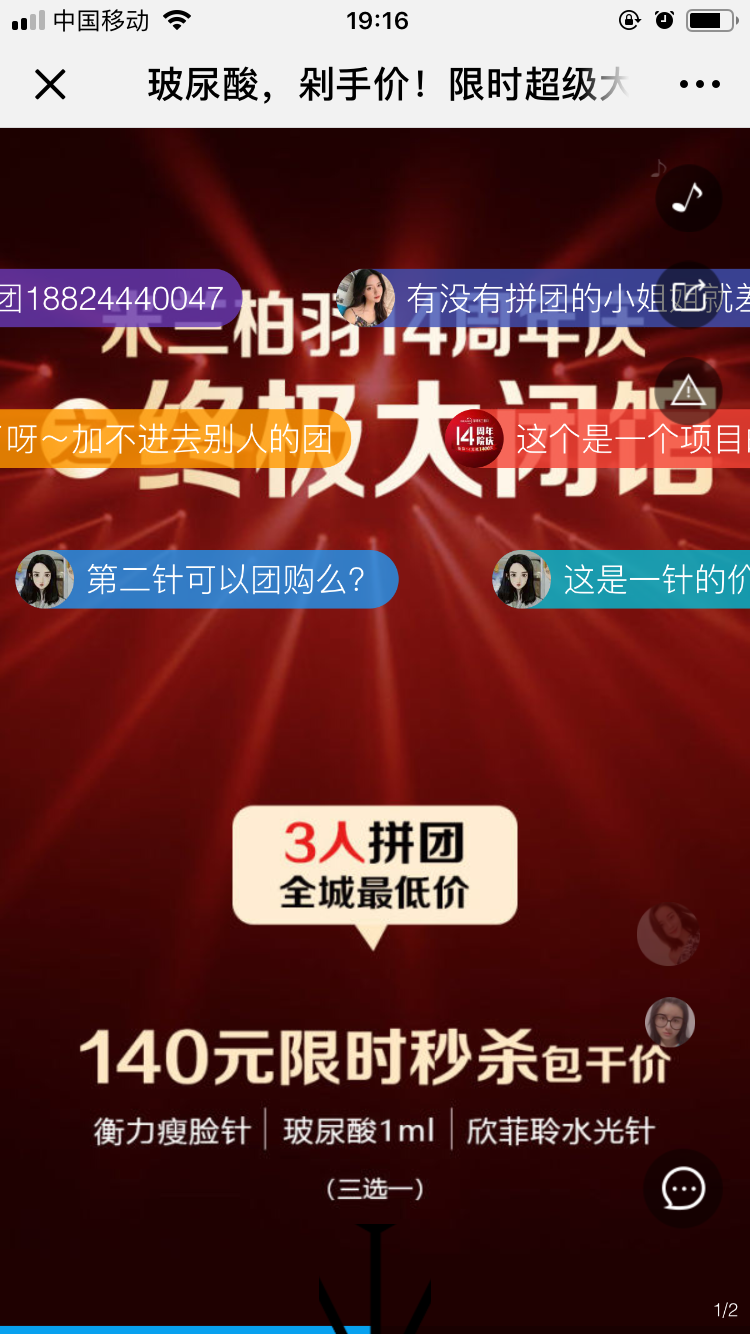Open the three-dot more options menu
Viewport: 750px width, 1334px height.
click(699, 85)
